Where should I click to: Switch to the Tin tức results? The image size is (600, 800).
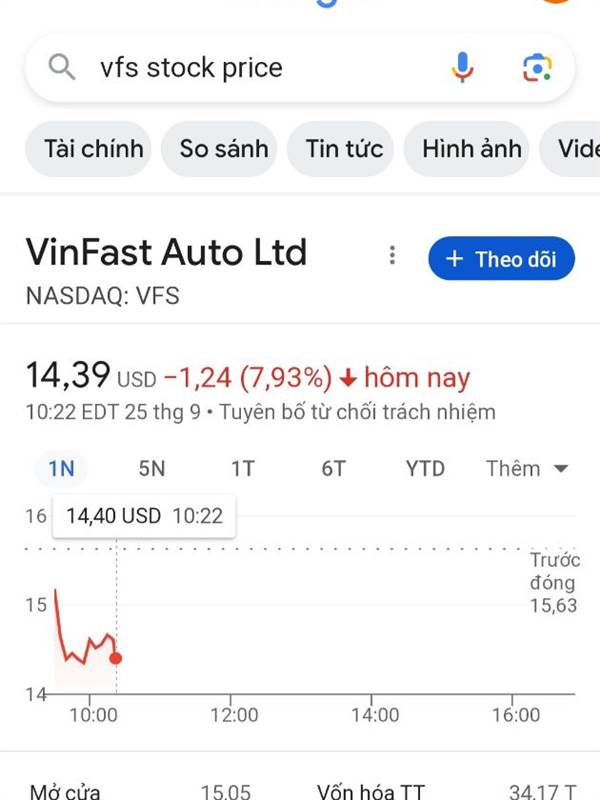tap(344, 149)
